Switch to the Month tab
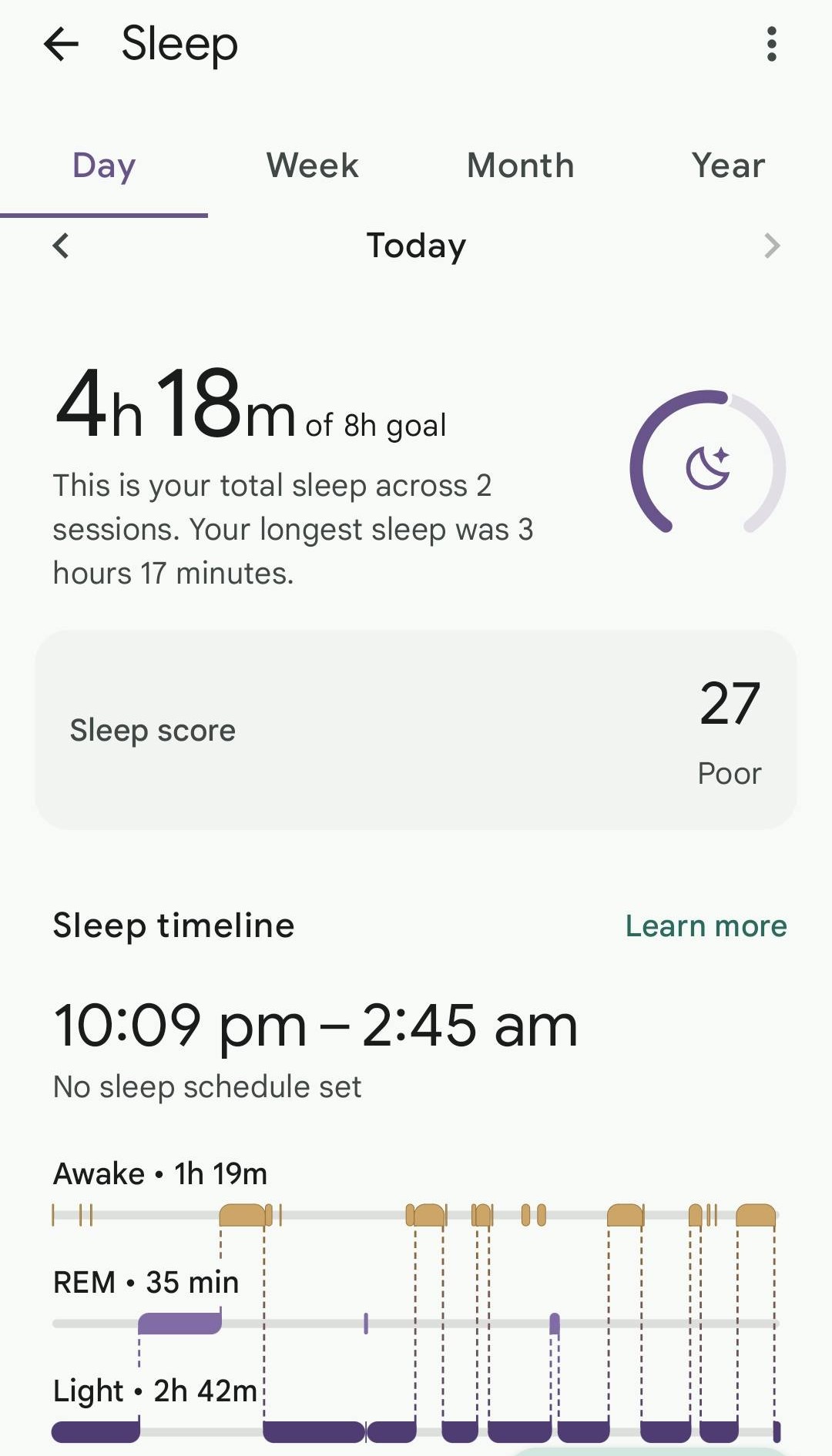 [x=520, y=166]
